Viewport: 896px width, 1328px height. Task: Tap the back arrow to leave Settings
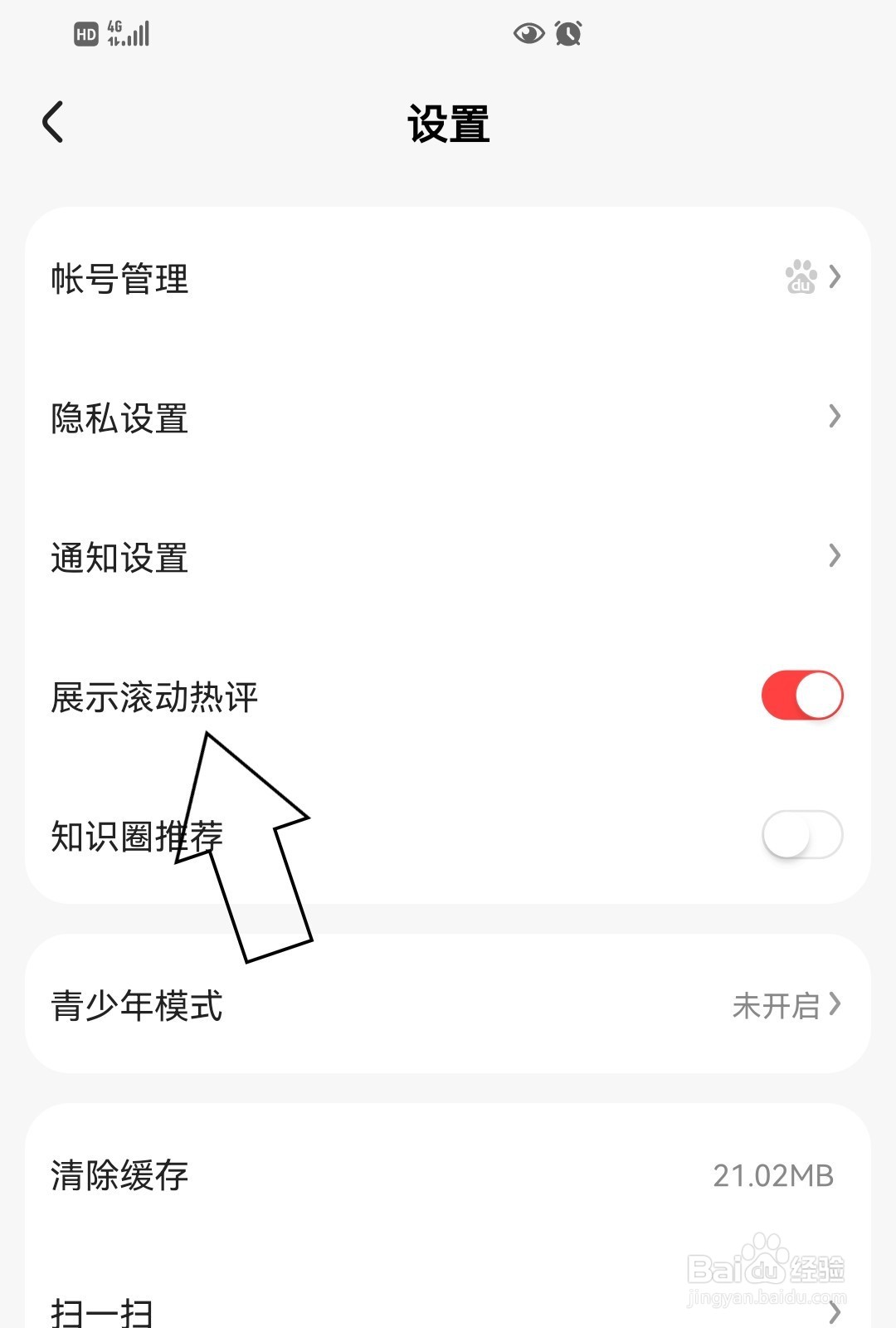(x=53, y=120)
